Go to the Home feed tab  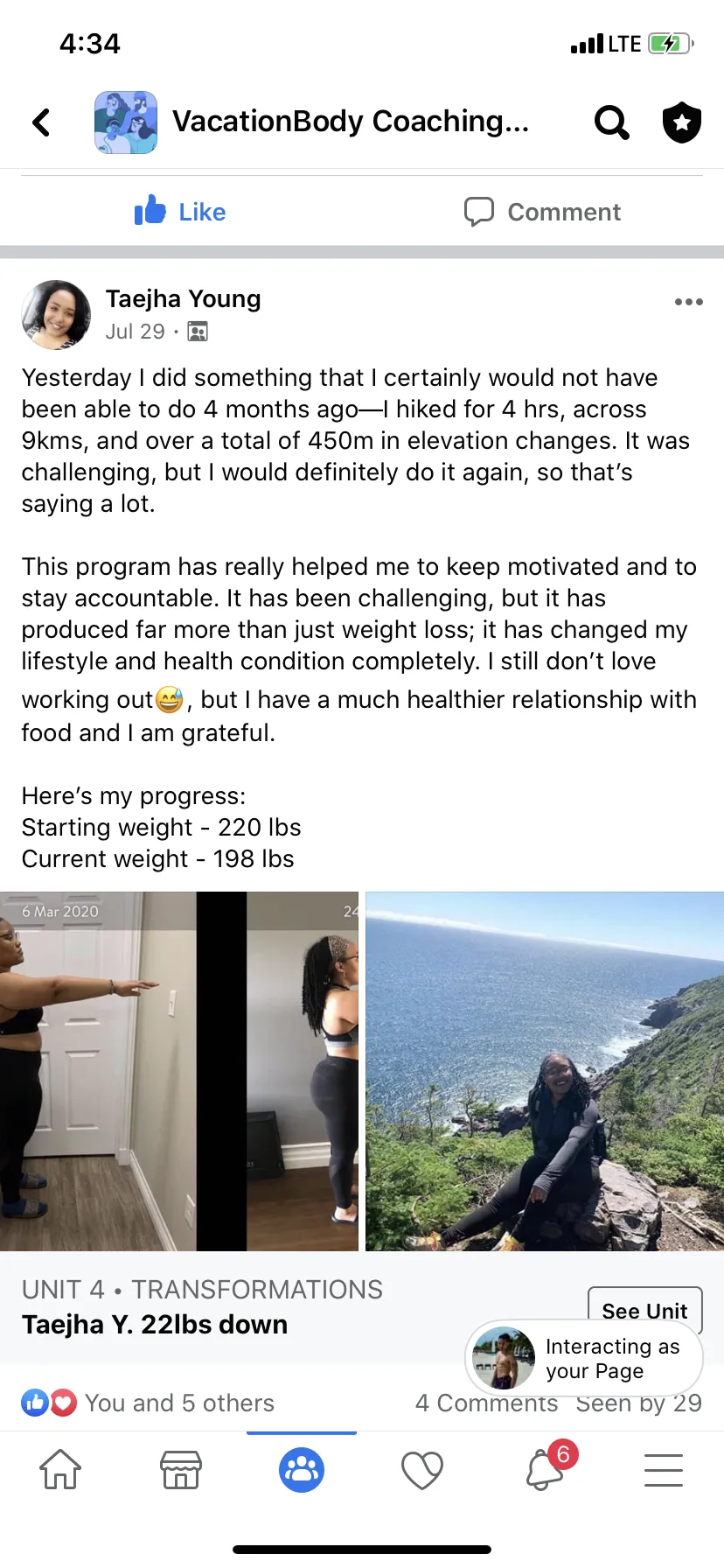click(x=60, y=1470)
